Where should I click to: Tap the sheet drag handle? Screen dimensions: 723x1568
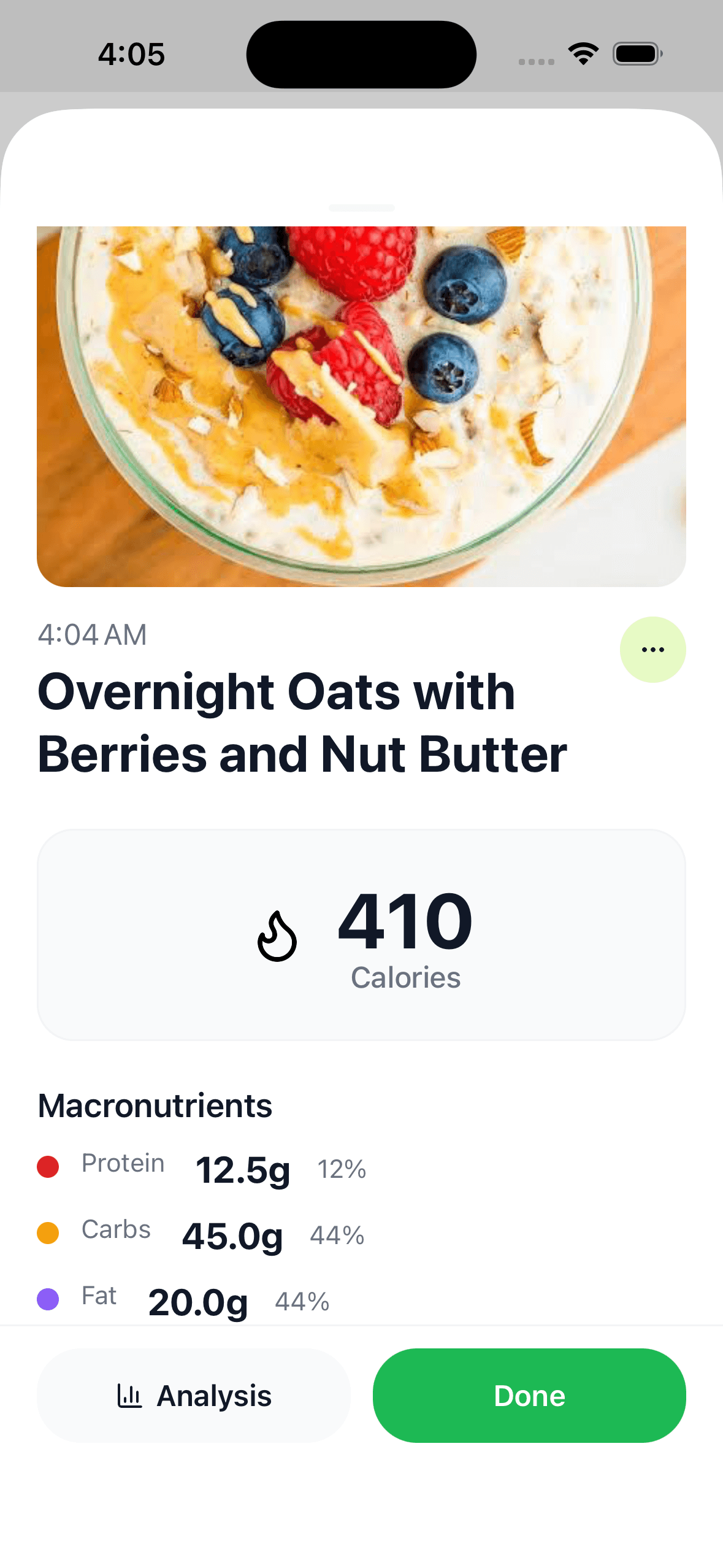361,207
